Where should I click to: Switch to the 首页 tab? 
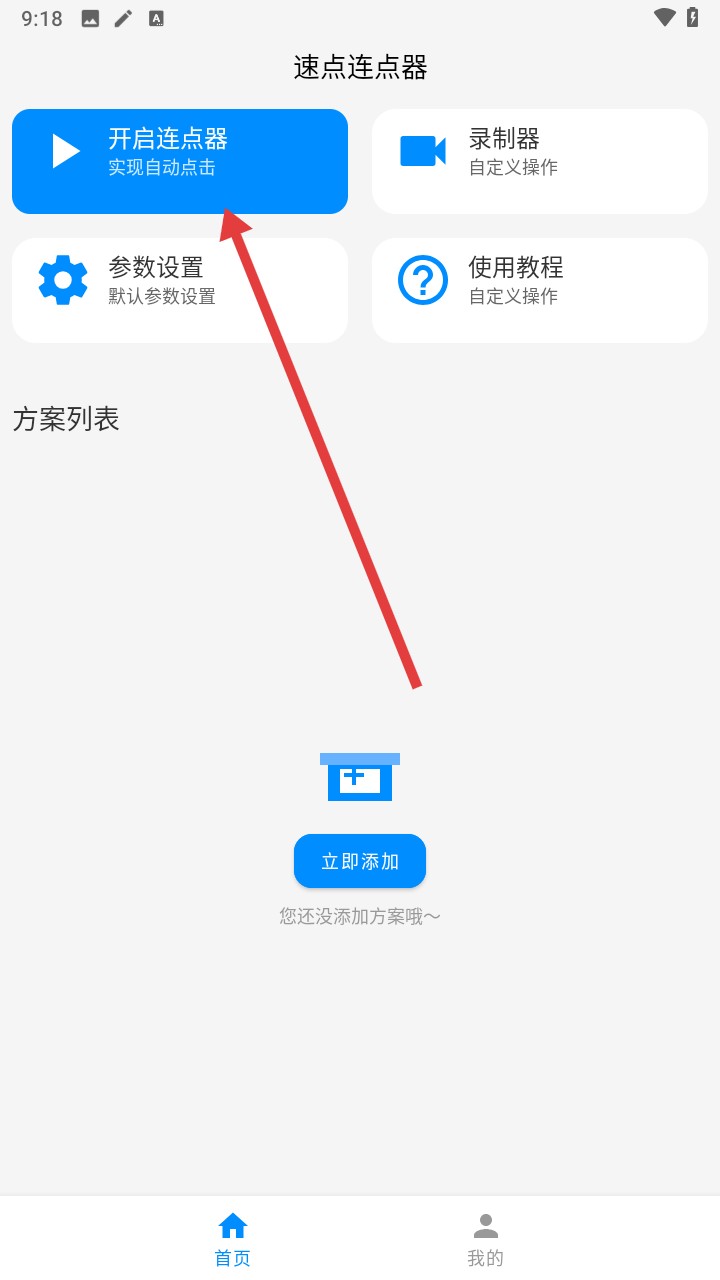[x=232, y=1238]
